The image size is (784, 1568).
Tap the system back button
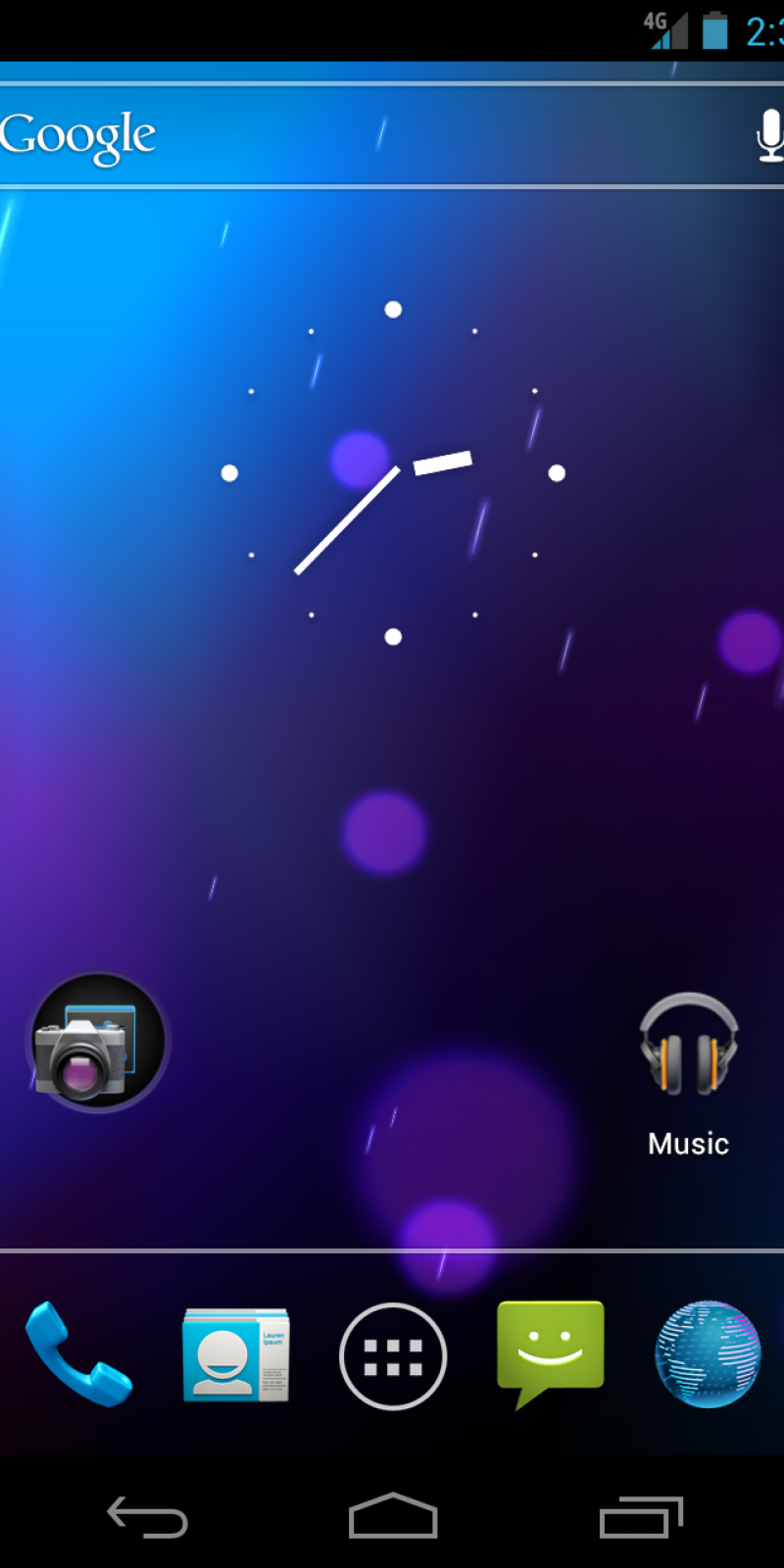(x=147, y=1517)
